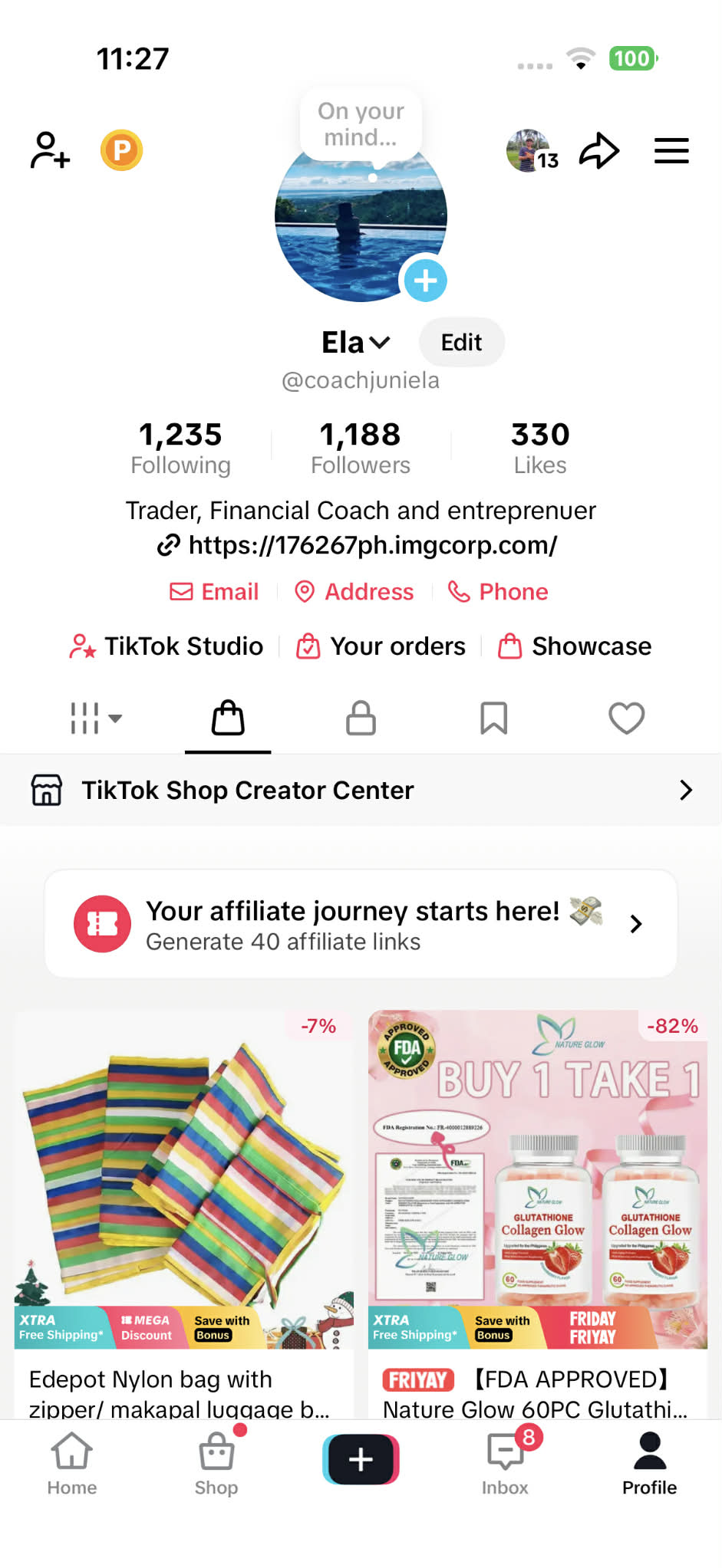
Task: Open TikTok Studio
Action: click(166, 646)
